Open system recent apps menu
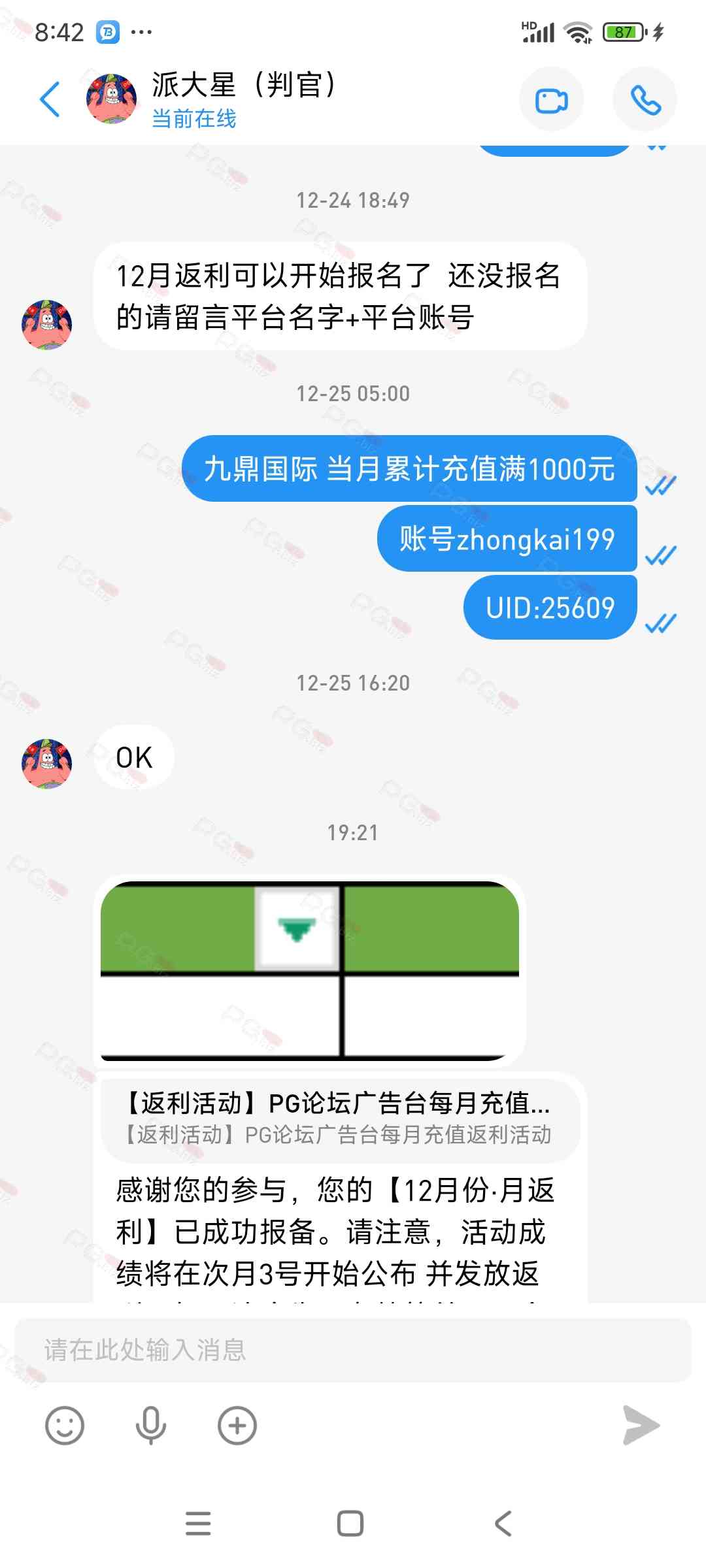This screenshot has height=1568, width=706. pyautogui.click(x=198, y=1524)
